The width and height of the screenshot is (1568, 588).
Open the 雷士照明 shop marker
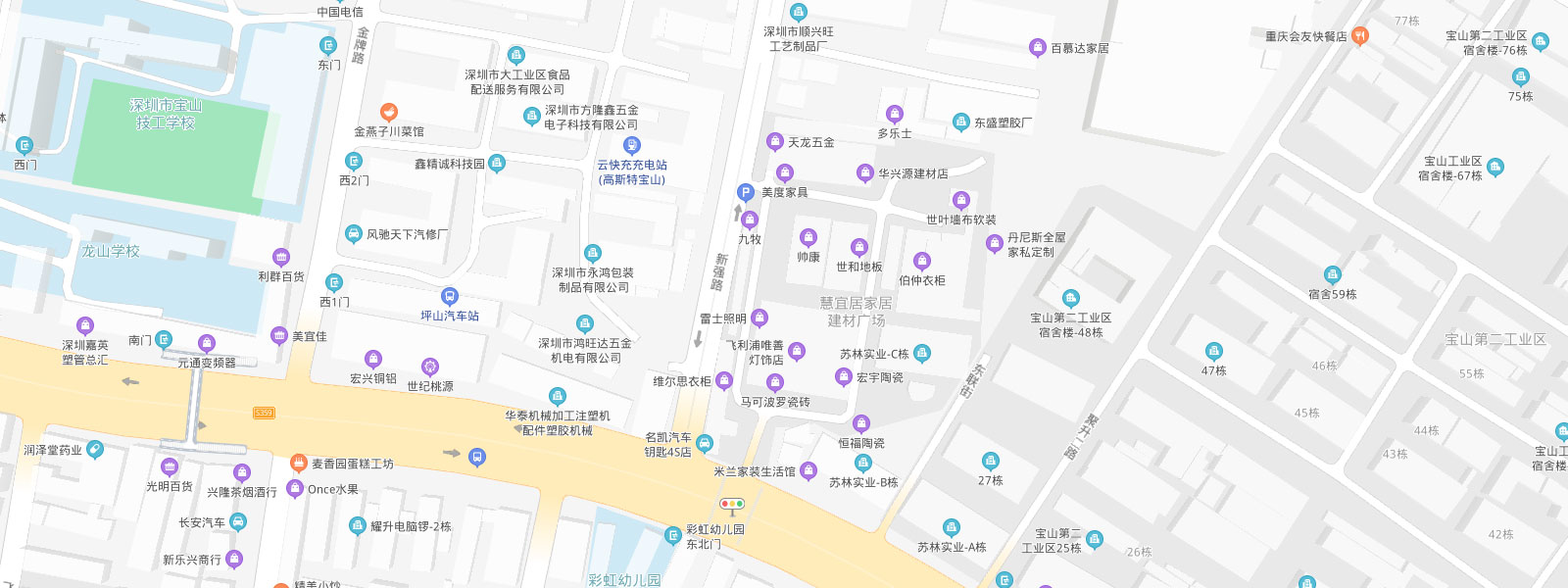pos(759,318)
